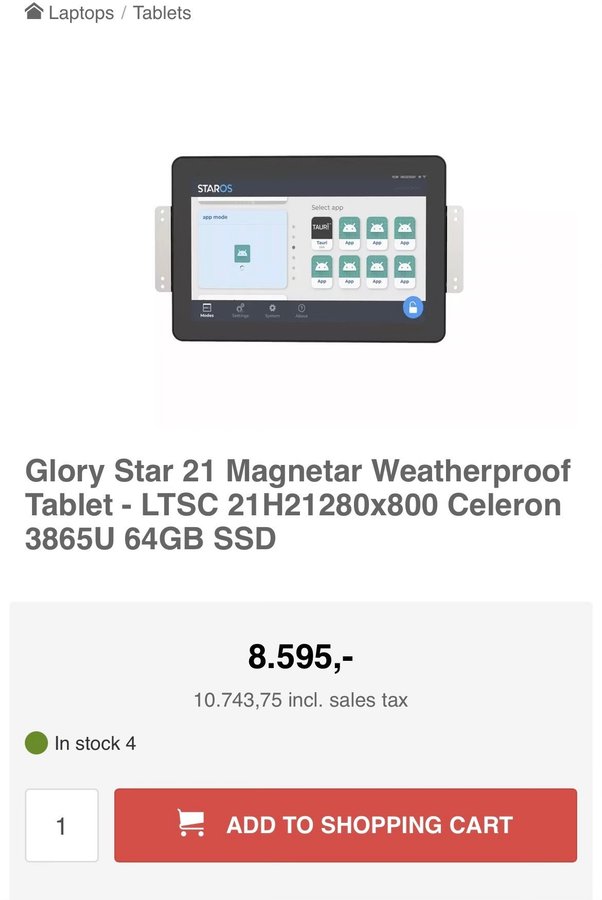Add the tablet to shopping cart
The width and height of the screenshot is (602, 900).
coord(345,826)
